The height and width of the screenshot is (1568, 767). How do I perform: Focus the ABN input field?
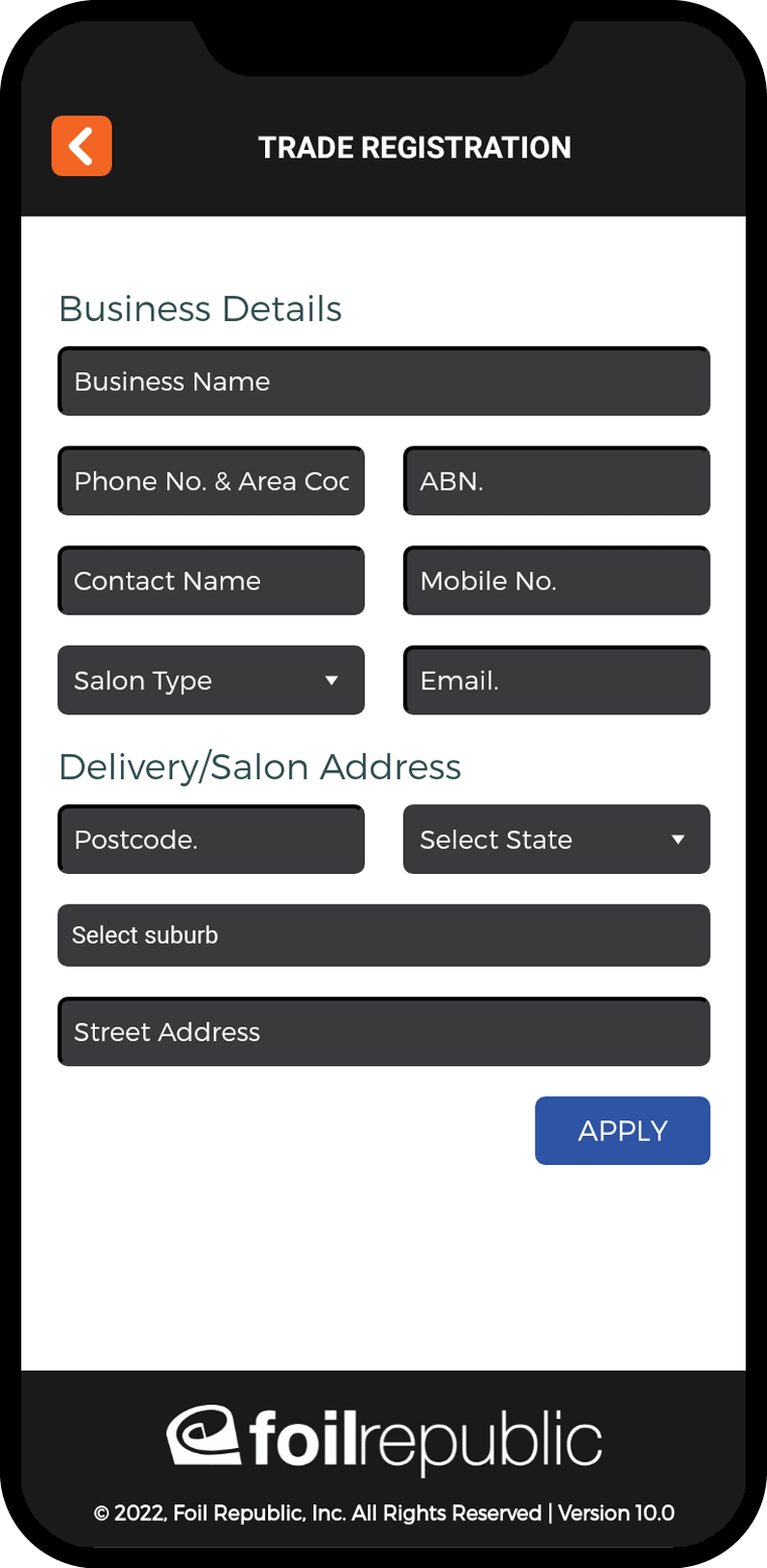tap(556, 480)
